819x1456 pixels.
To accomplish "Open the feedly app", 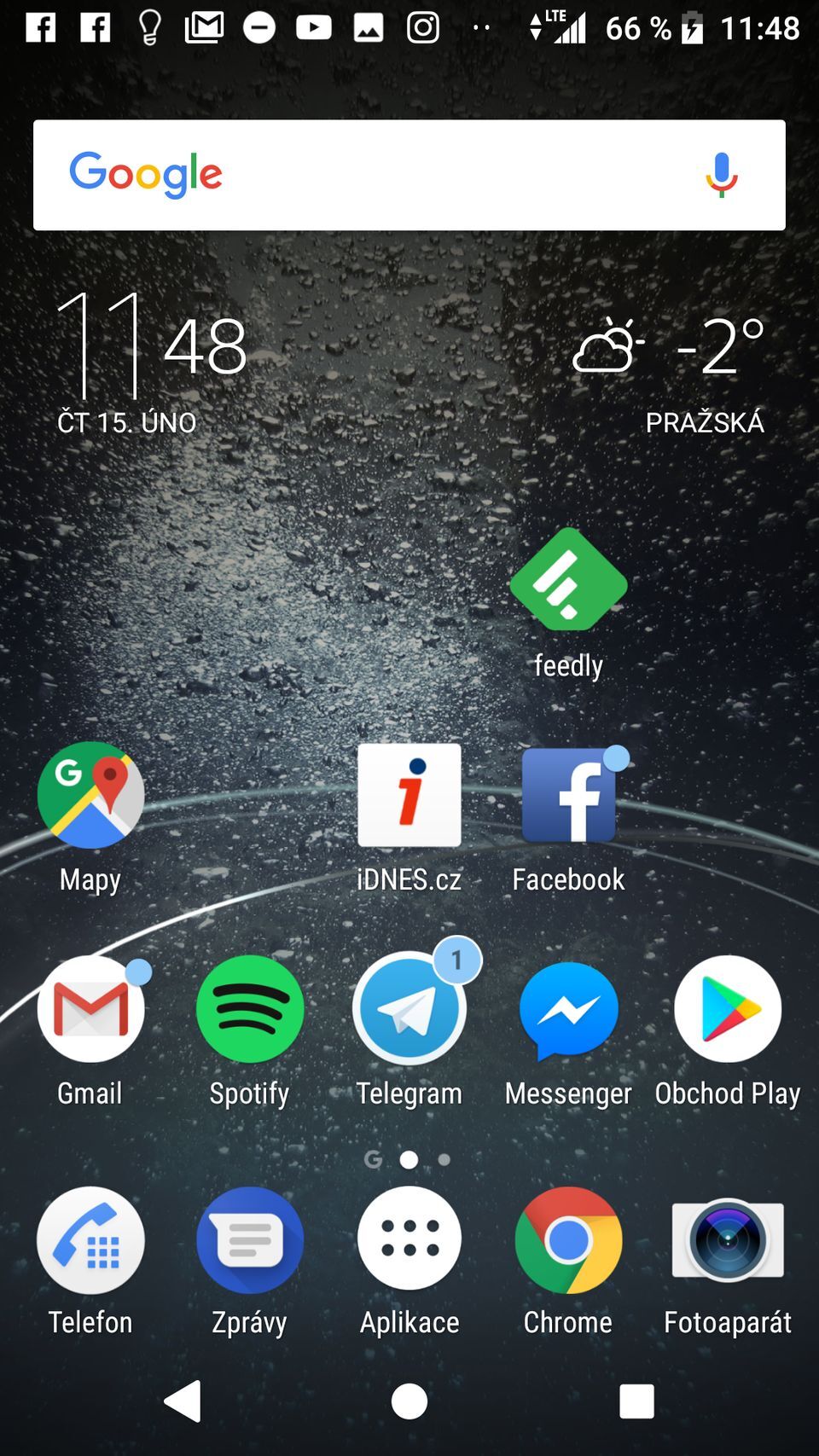I will click(568, 583).
